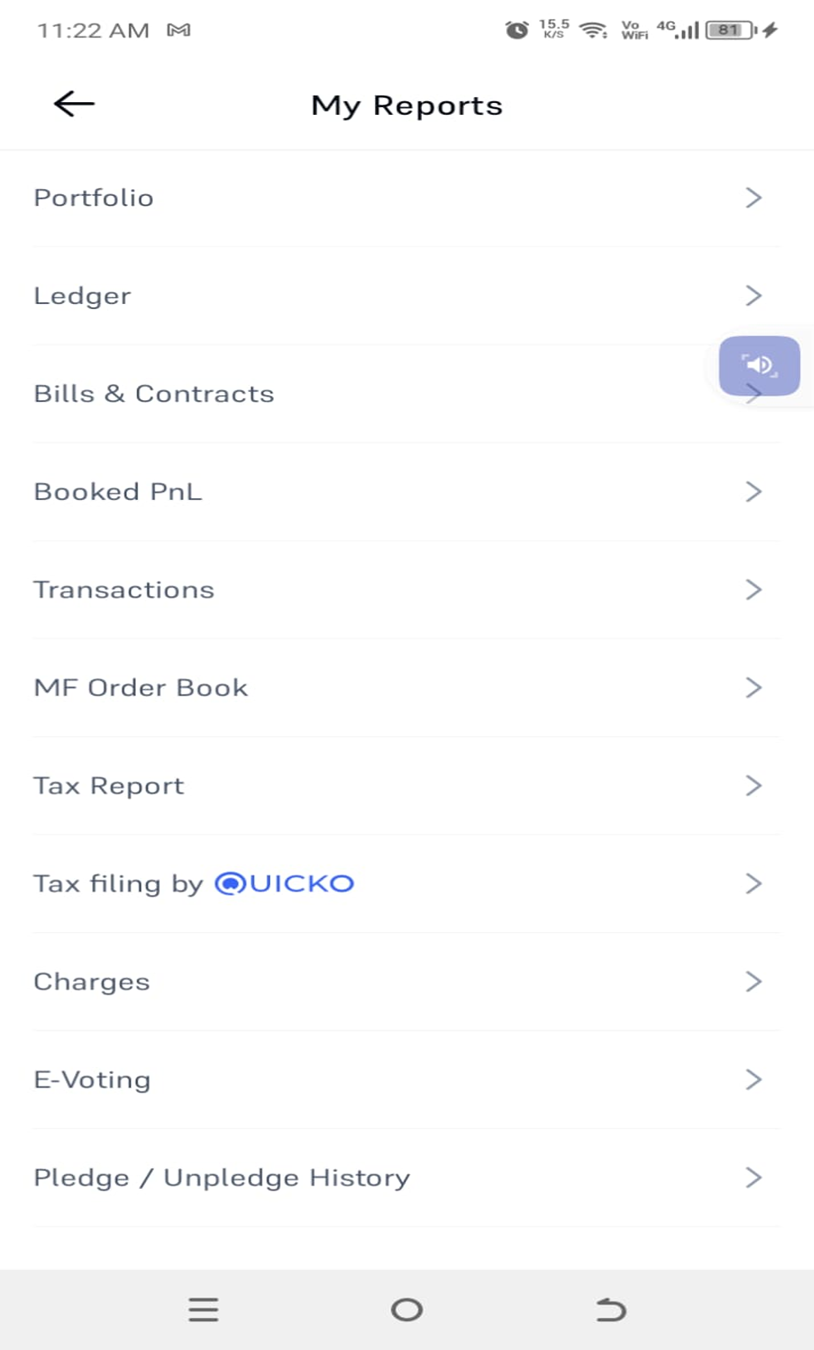Image resolution: width=814 pixels, height=1350 pixels.
Task: Open the Charges report
Action: tap(407, 982)
